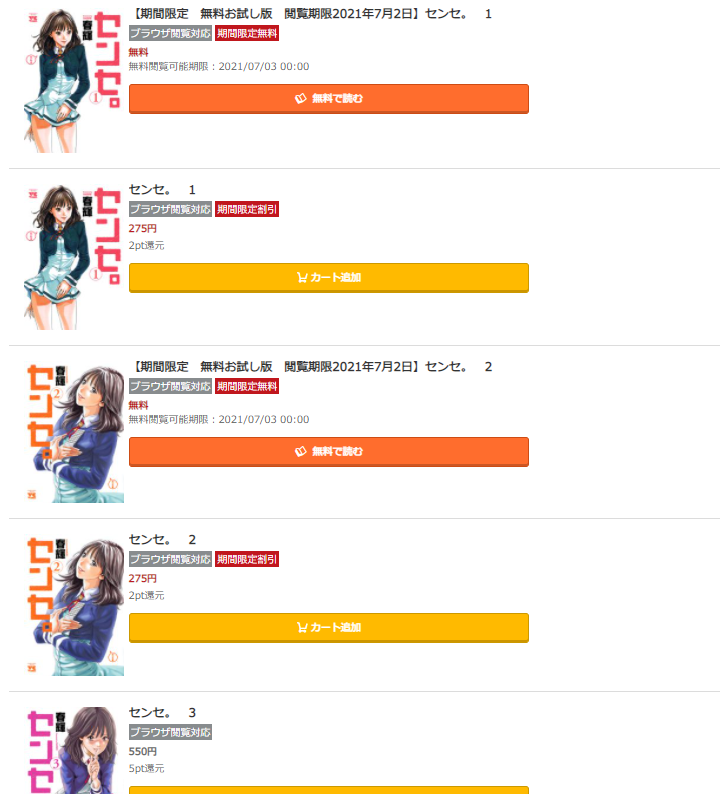Open cover of 275円 センセ。 2
Image resolution: width=720 pixels, height=794 pixels.
(73, 605)
